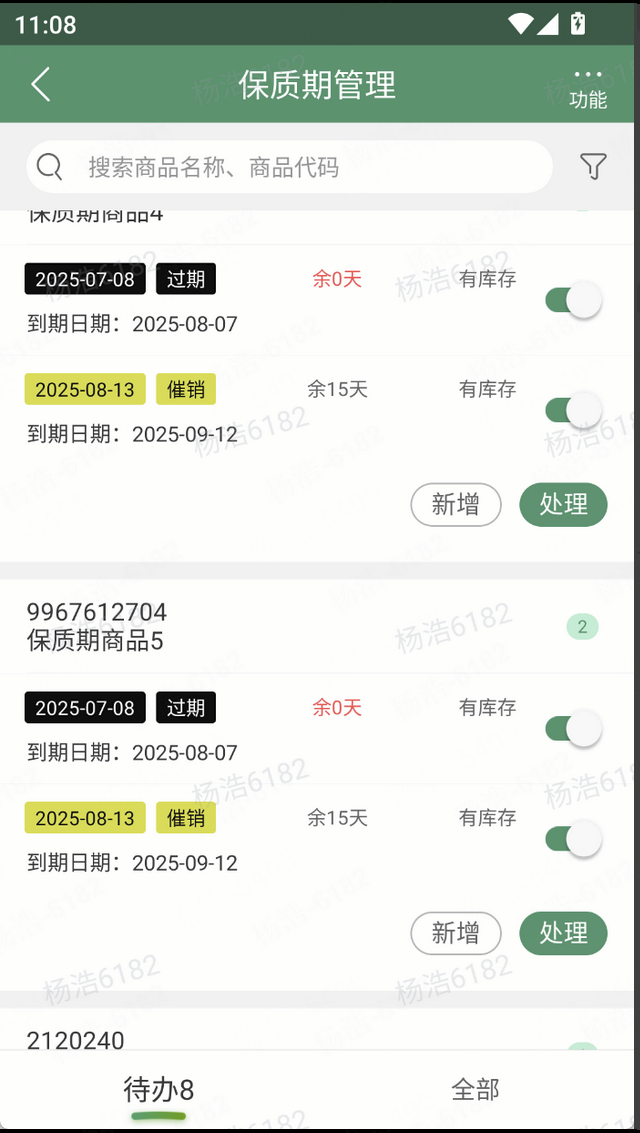This screenshot has width=640, height=1133.
Task: Open the filter funnel icon
Action: click(x=593, y=167)
